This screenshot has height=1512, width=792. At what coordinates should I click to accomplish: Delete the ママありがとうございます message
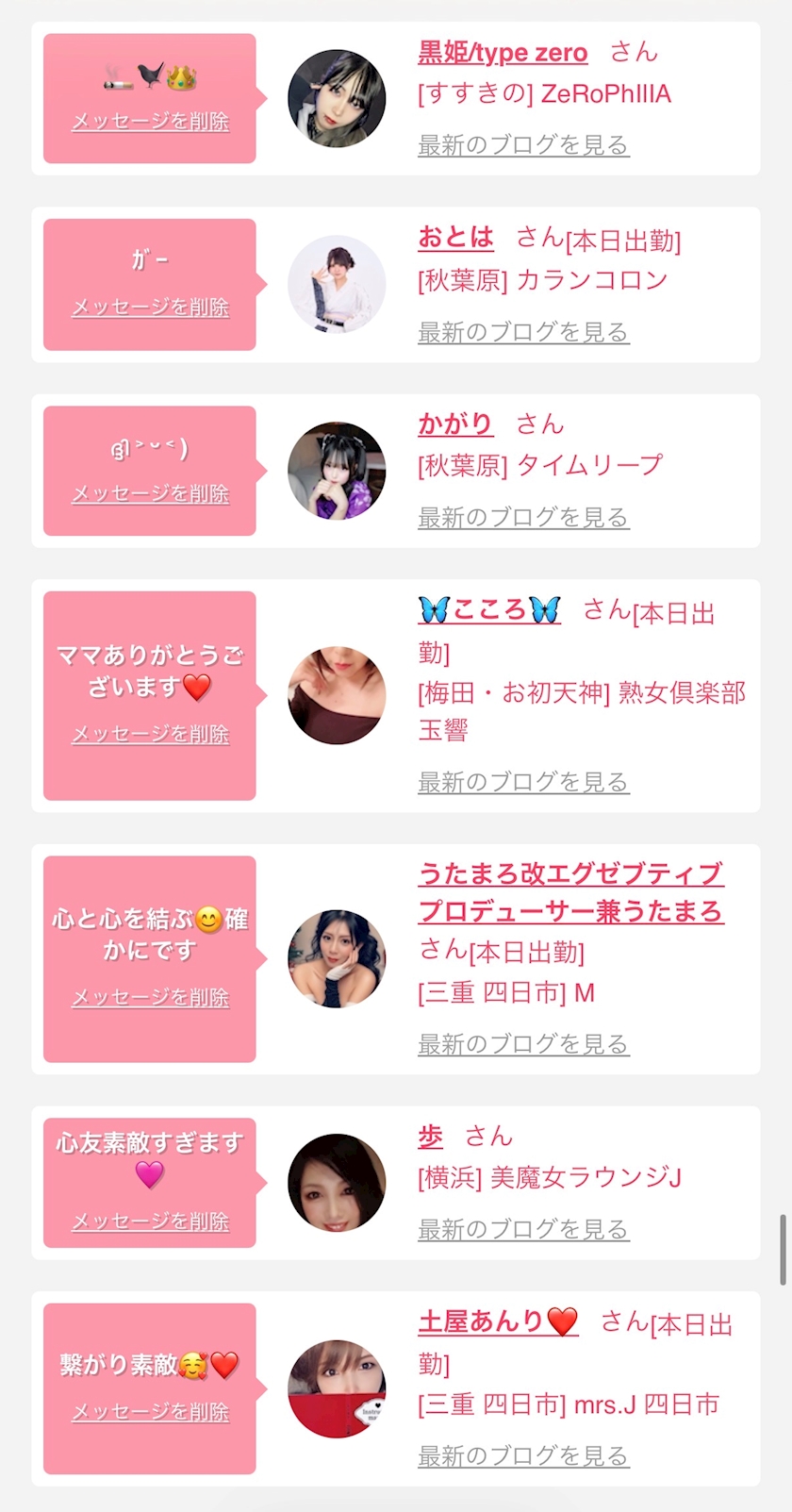click(150, 735)
